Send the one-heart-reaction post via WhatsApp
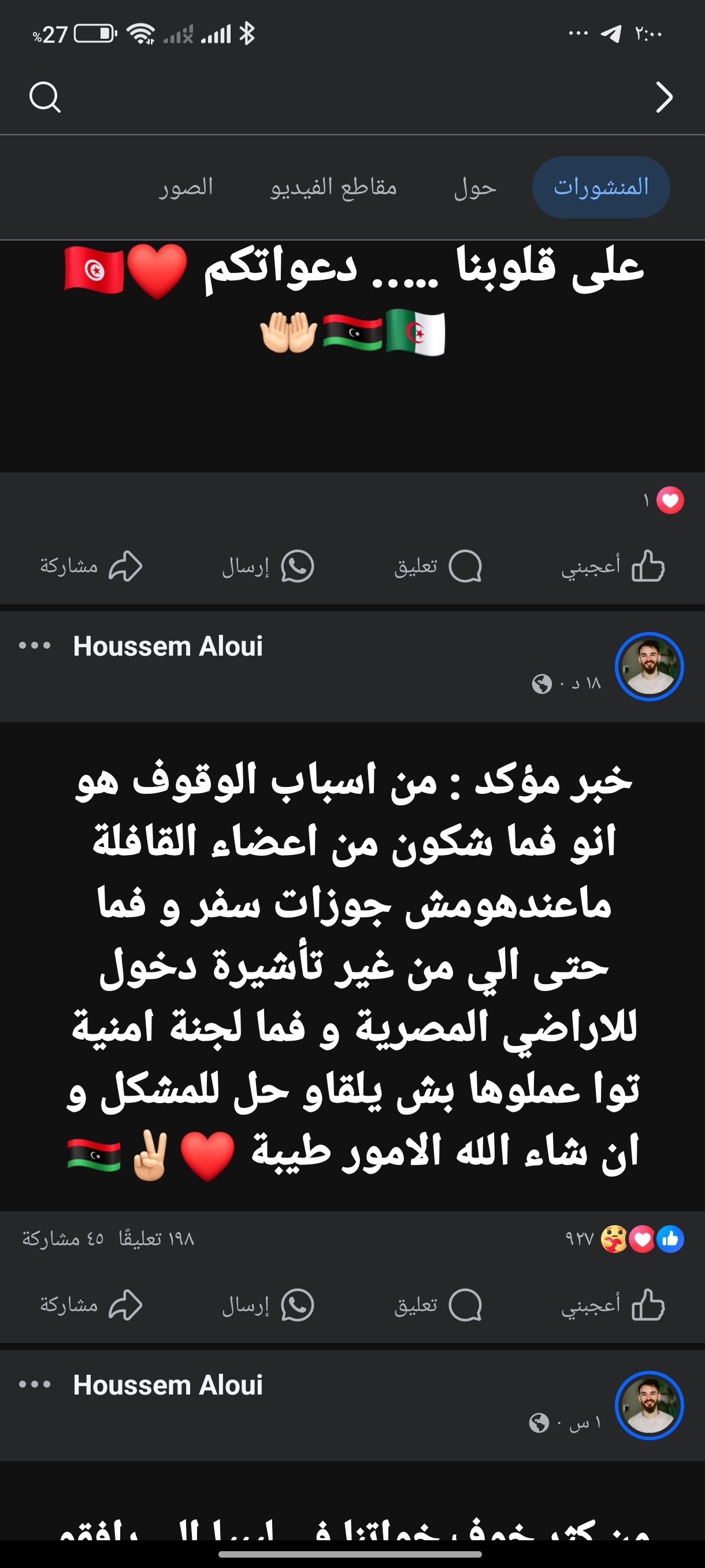The image size is (705, 1568). click(268, 566)
